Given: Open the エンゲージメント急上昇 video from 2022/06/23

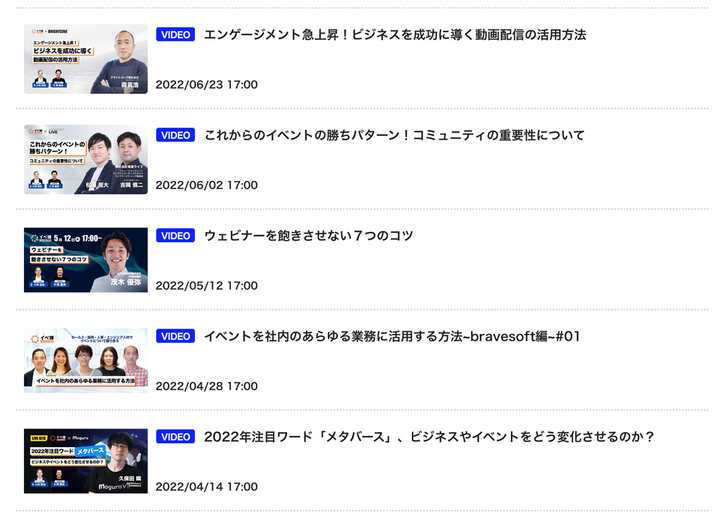Looking at the screenshot, I should coord(394,35).
